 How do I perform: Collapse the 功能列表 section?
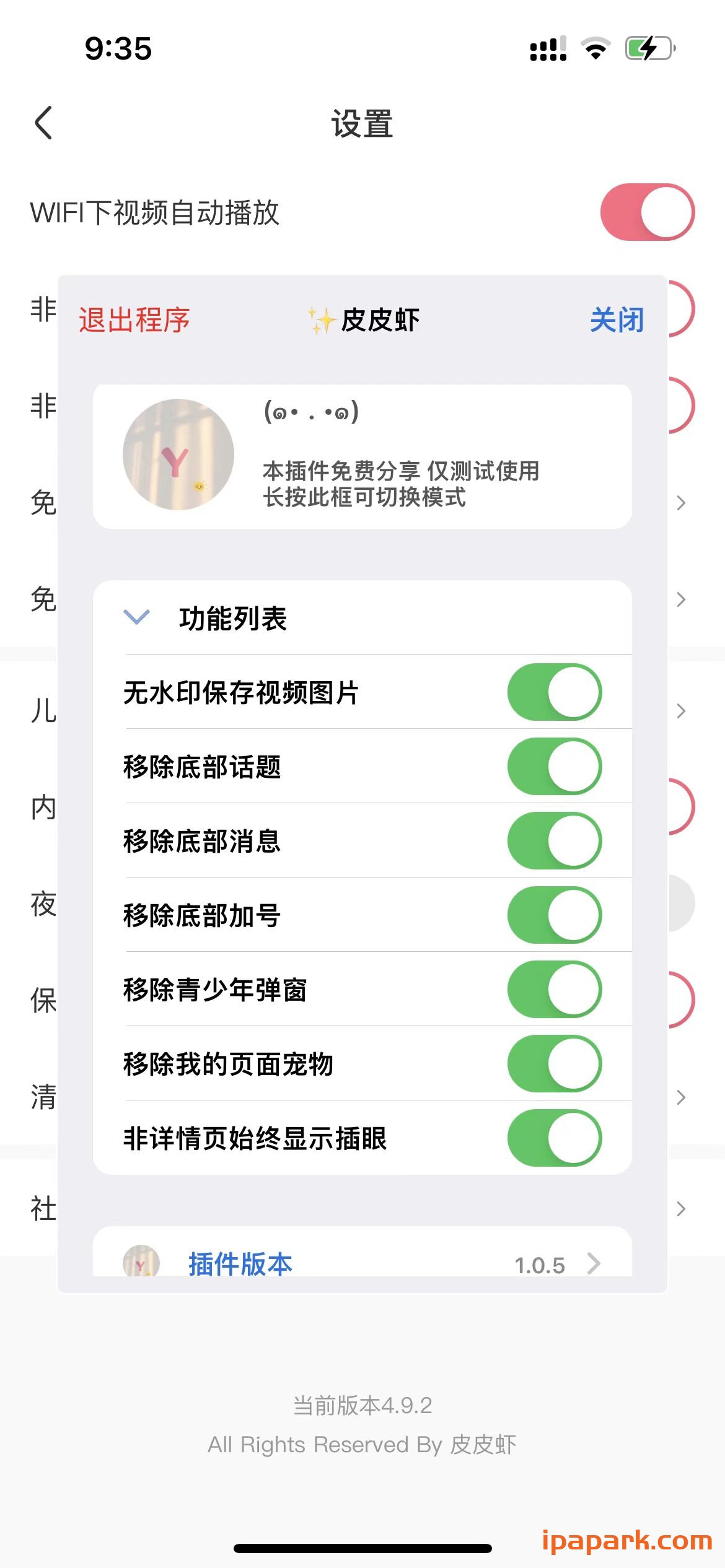pos(137,617)
